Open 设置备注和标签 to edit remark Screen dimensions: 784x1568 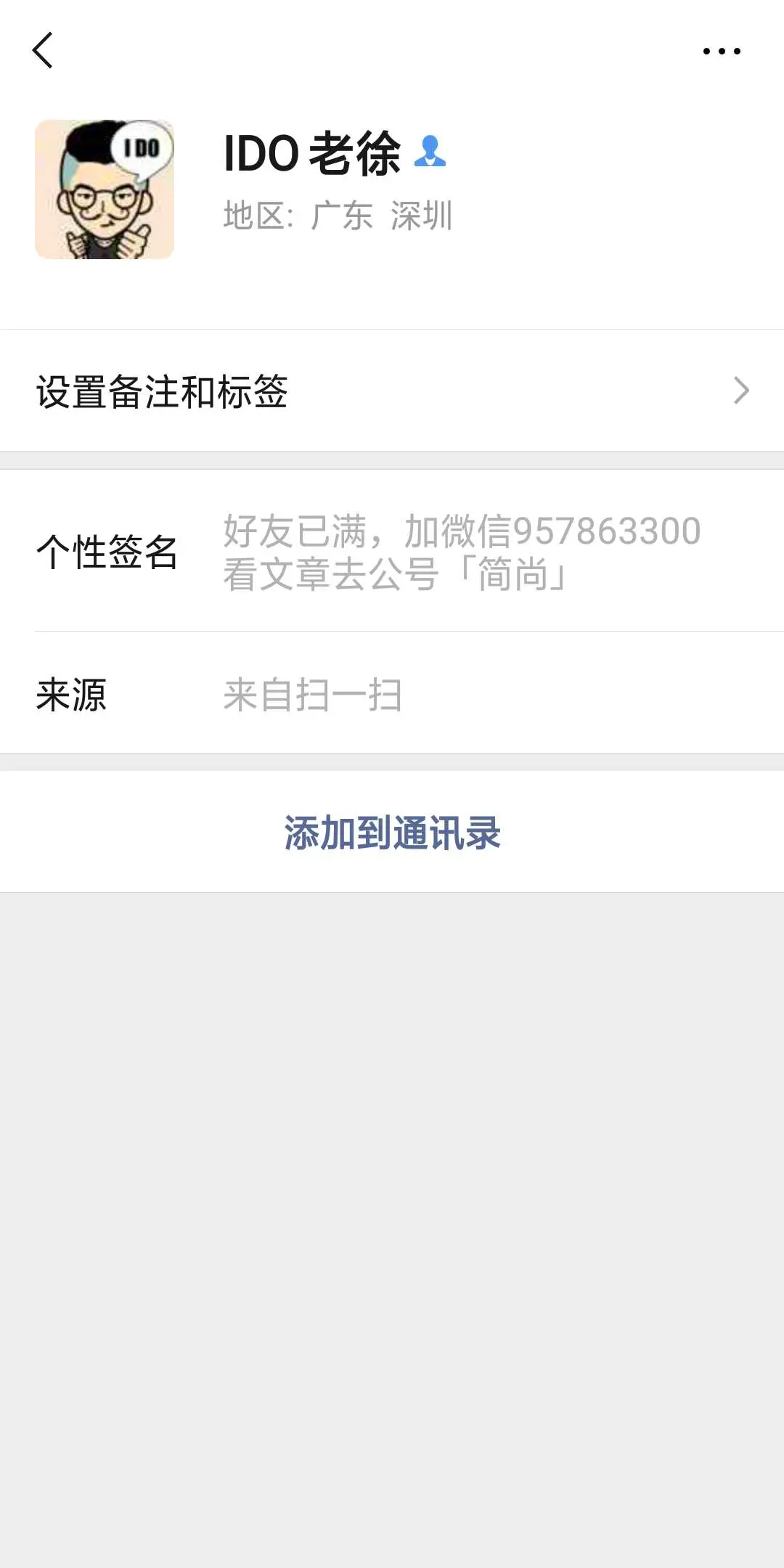tap(163, 390)
